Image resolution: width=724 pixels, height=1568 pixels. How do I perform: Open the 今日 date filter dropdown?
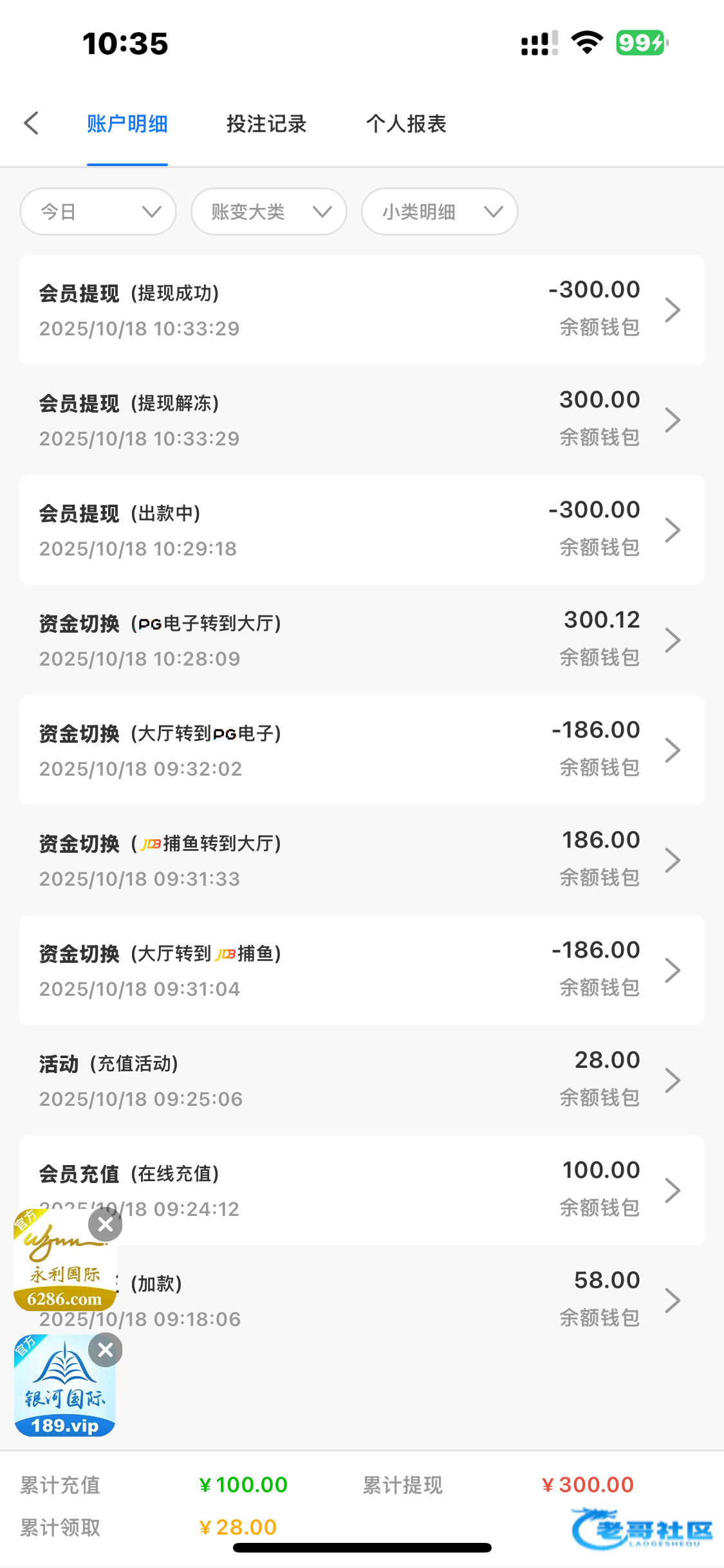(x=98, y=212)
